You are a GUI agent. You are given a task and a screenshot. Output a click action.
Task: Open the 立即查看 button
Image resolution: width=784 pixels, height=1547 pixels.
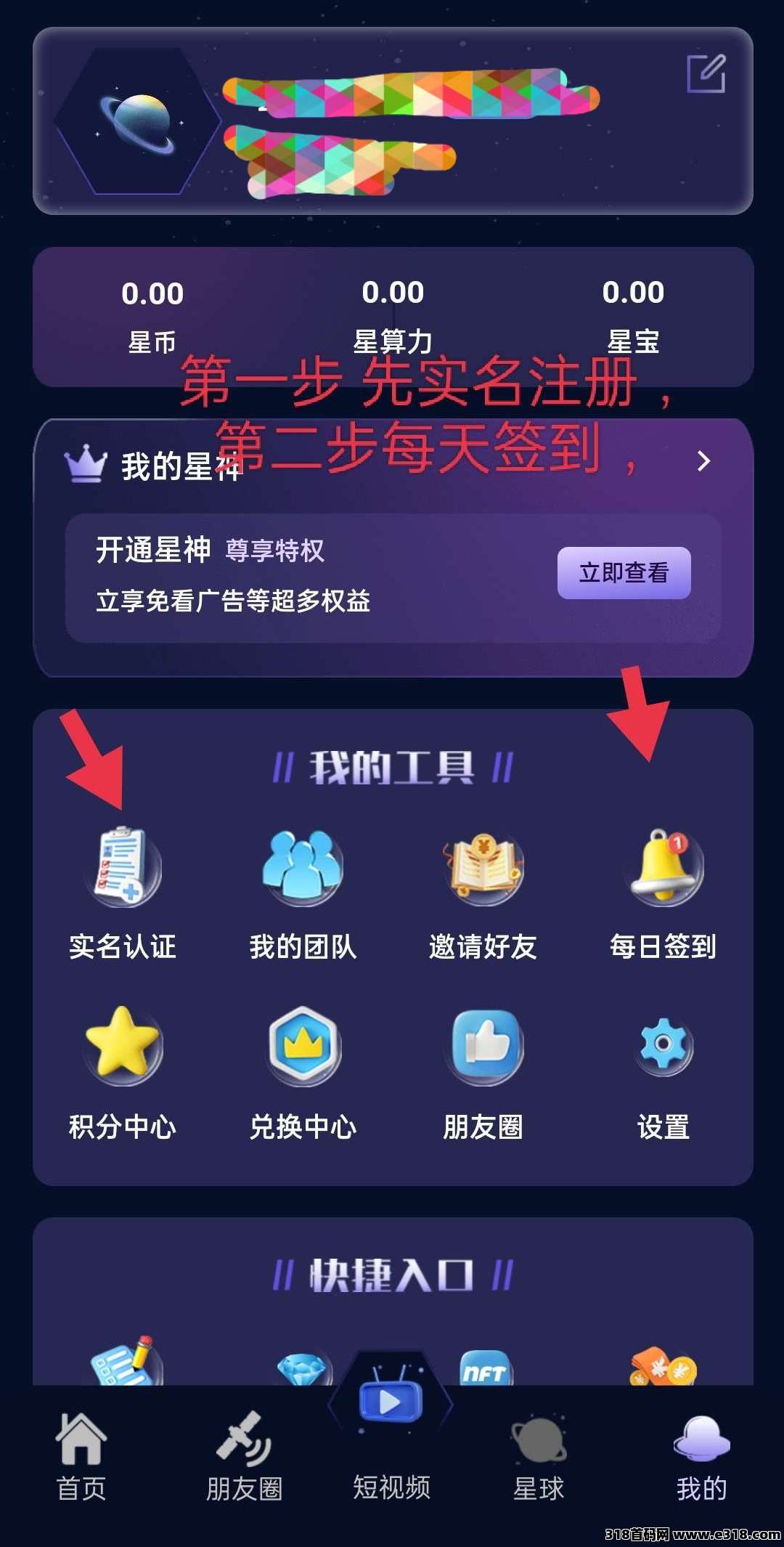pyautogui.click(x=624, y=573)
